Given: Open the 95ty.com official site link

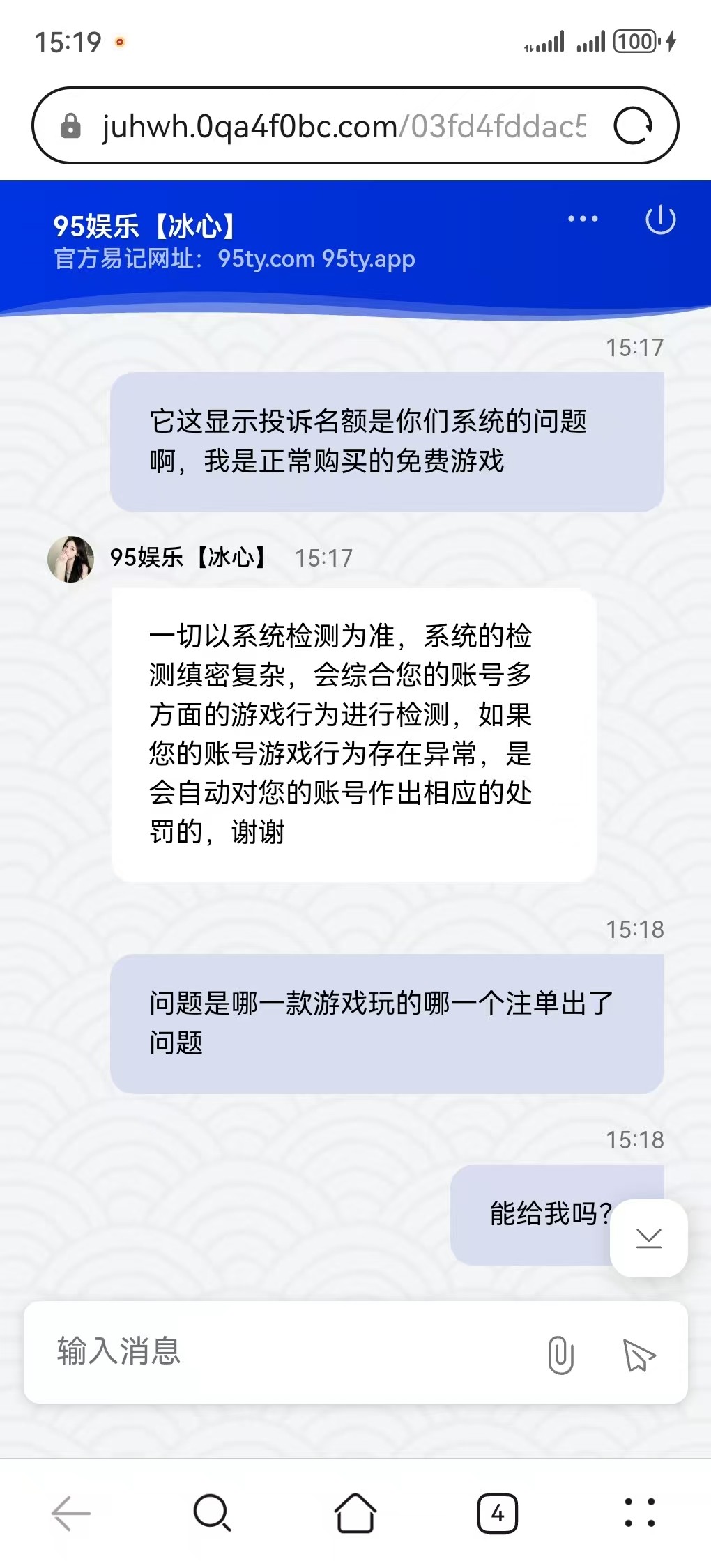Looking at the screenshot, I should click(263, 259).
